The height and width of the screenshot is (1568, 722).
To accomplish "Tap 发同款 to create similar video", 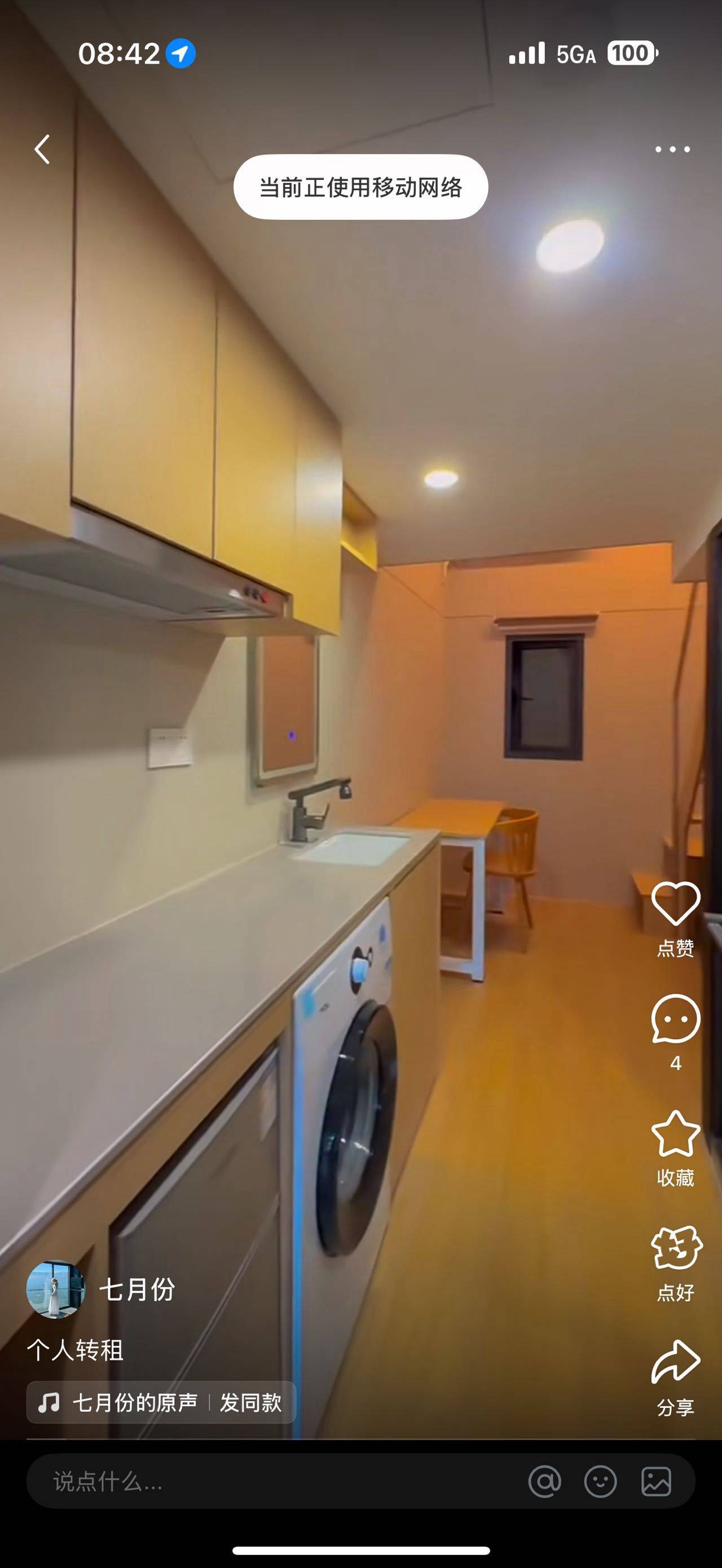I will coord(250,1402).
